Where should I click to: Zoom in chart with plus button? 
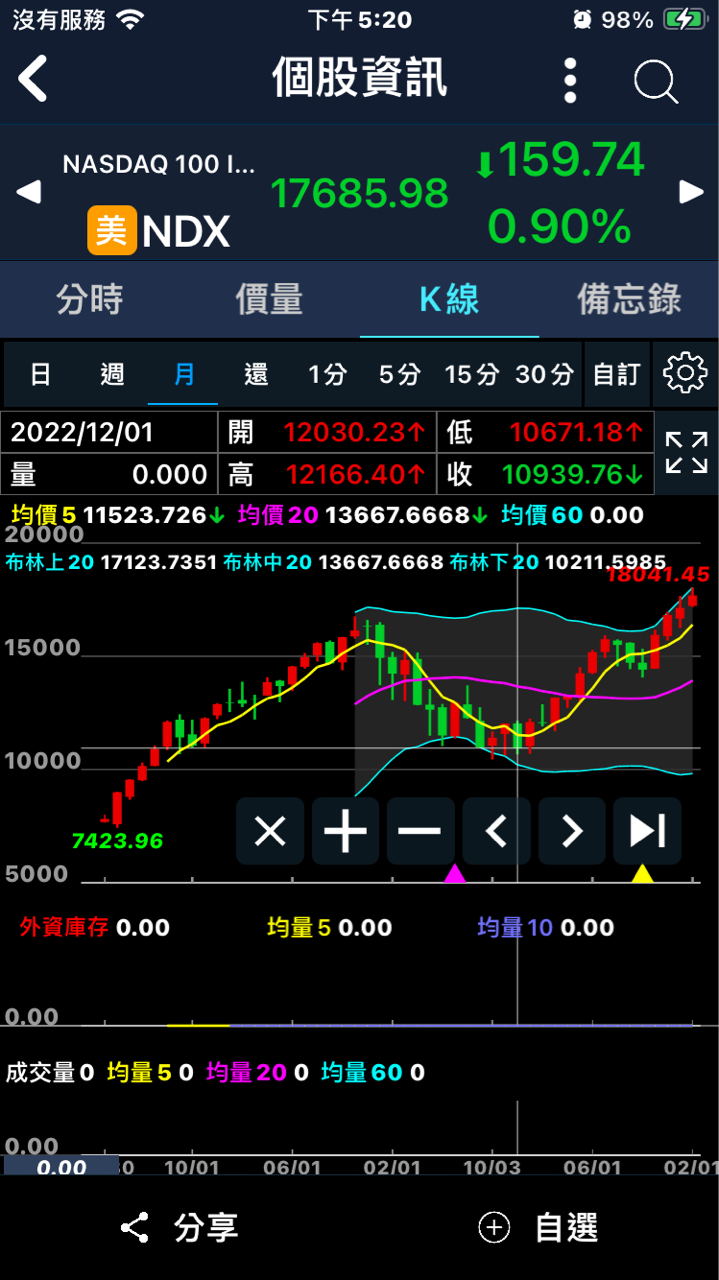point(345,831)
